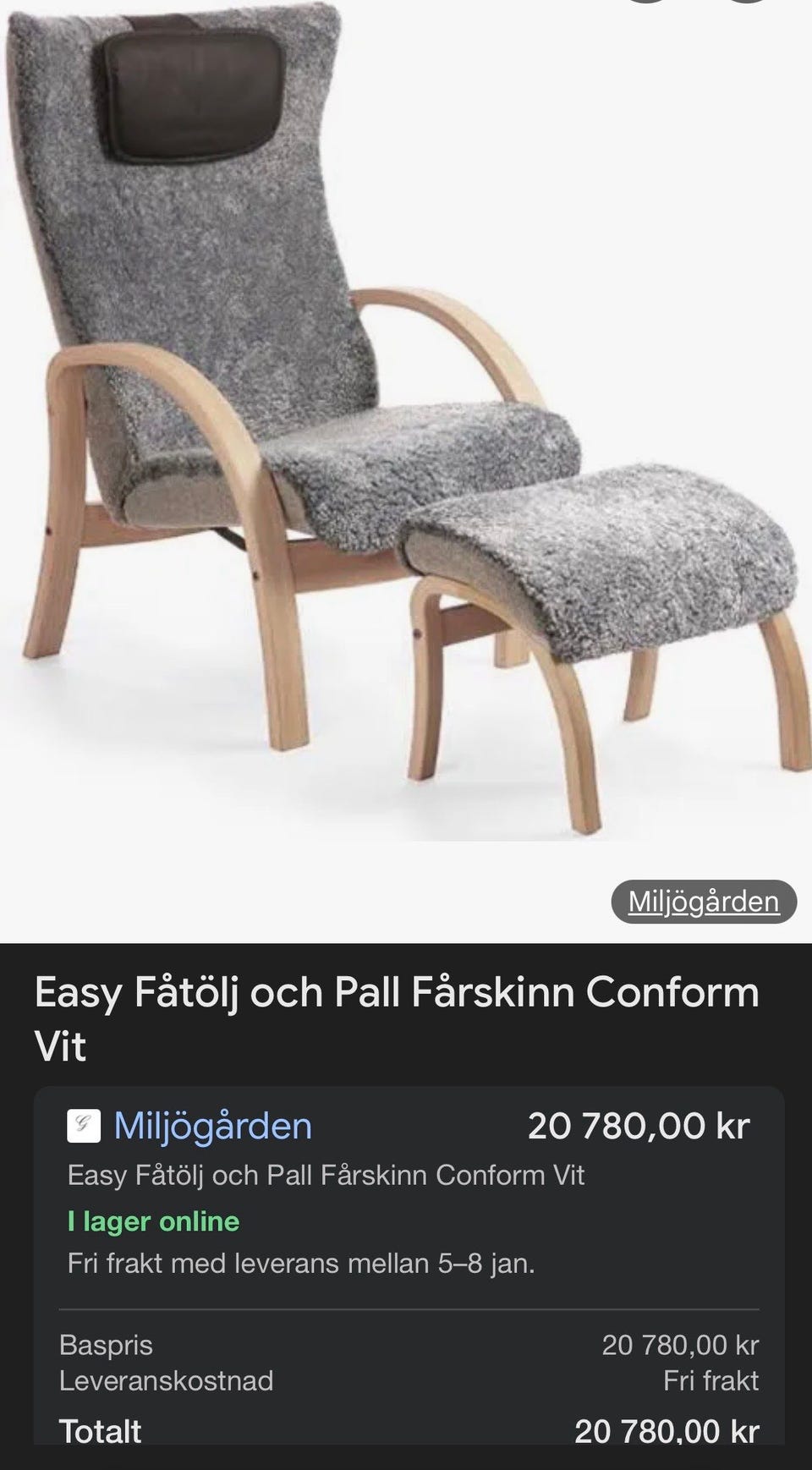Click the price '20 780,00 kr'
Screen dimensions: 812x1470
pos(638,1126)
